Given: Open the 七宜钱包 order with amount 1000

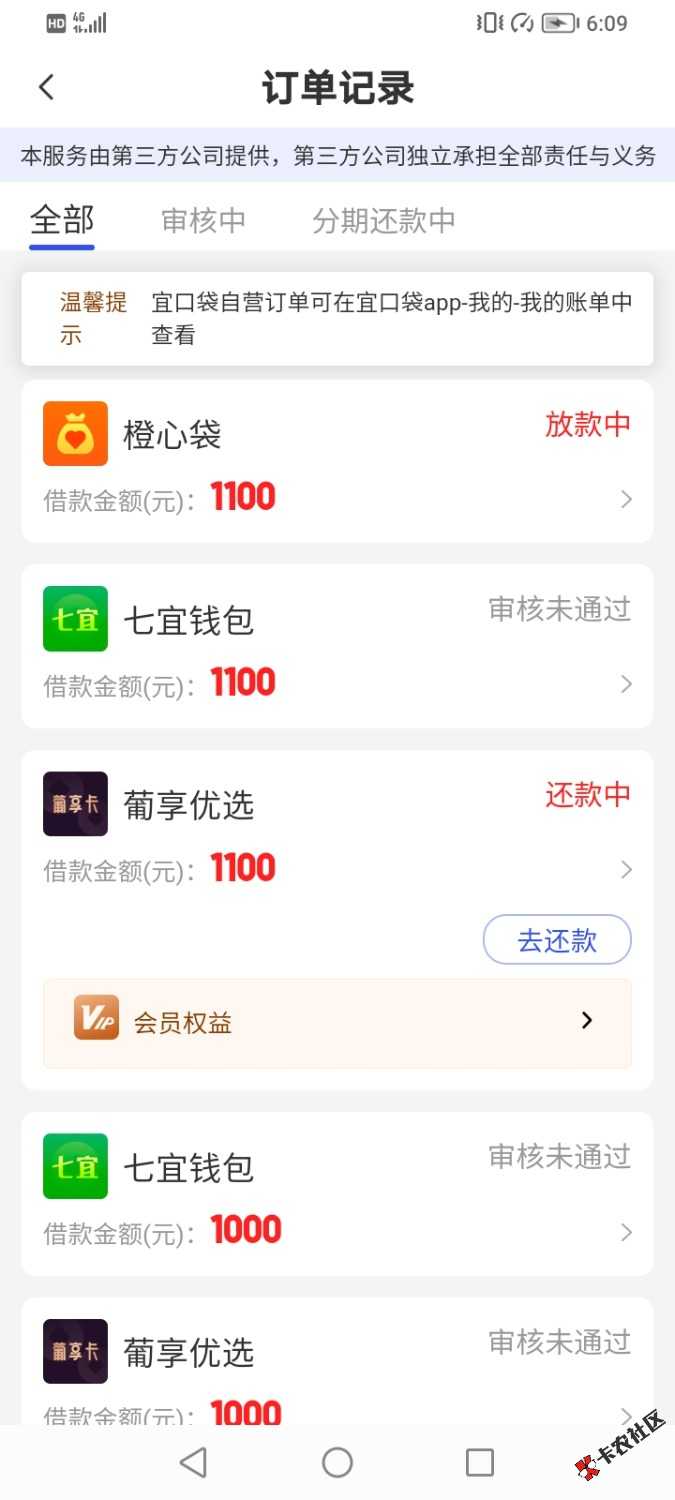Looking at the screenshot, I should pos(337,1193).
